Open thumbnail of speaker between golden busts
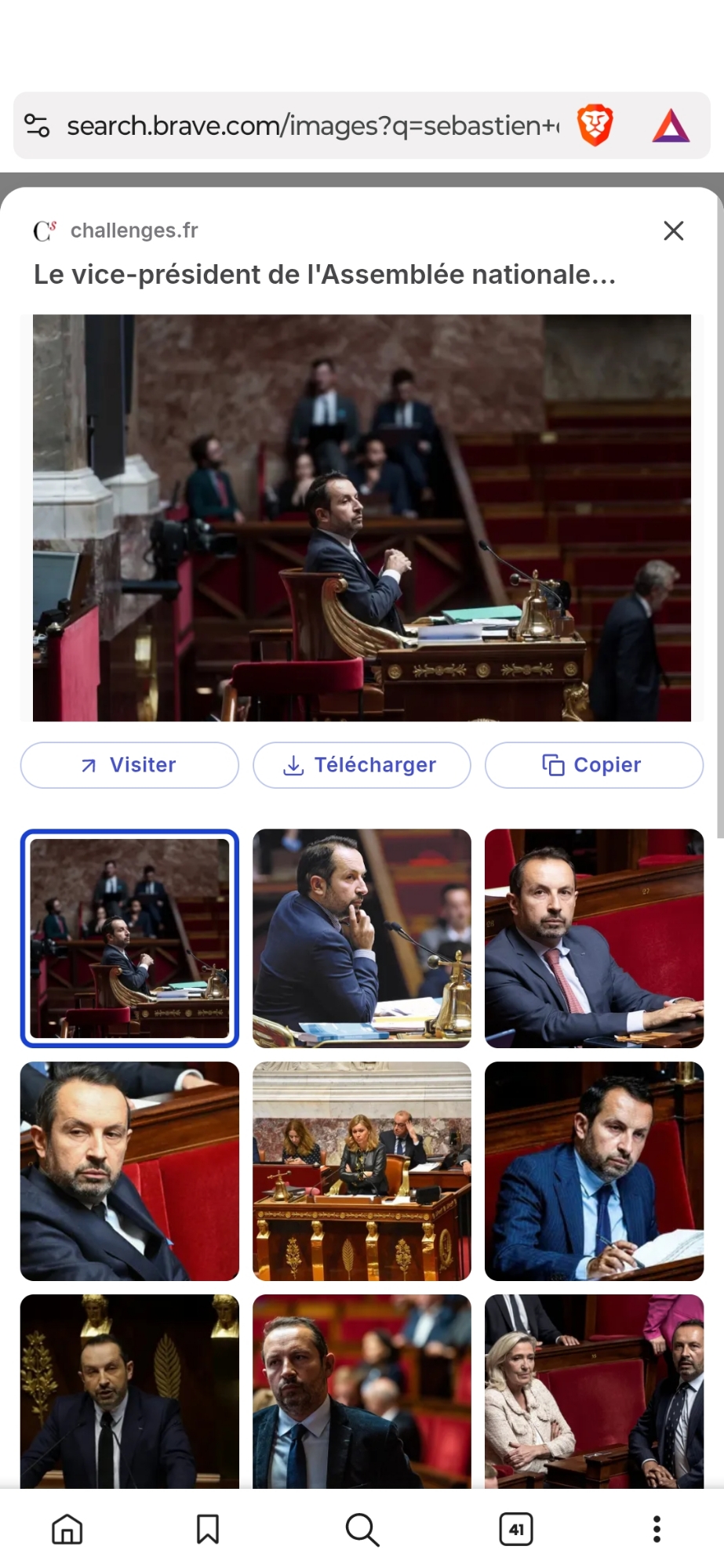Screen dimensions: 724x1568 (129, 1392)
